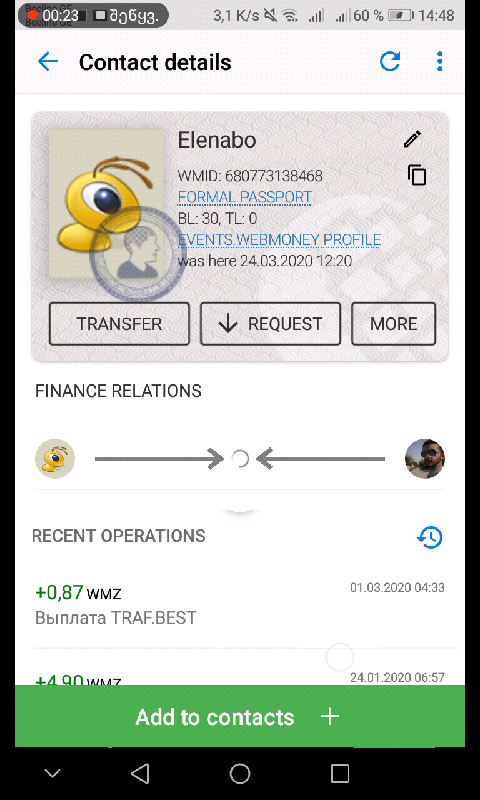Image resolution: width=480 pixels, height=800 pixels.
Task: Tap the TRANSFER button
Action: pyautogui.click(x=119, y=324)
